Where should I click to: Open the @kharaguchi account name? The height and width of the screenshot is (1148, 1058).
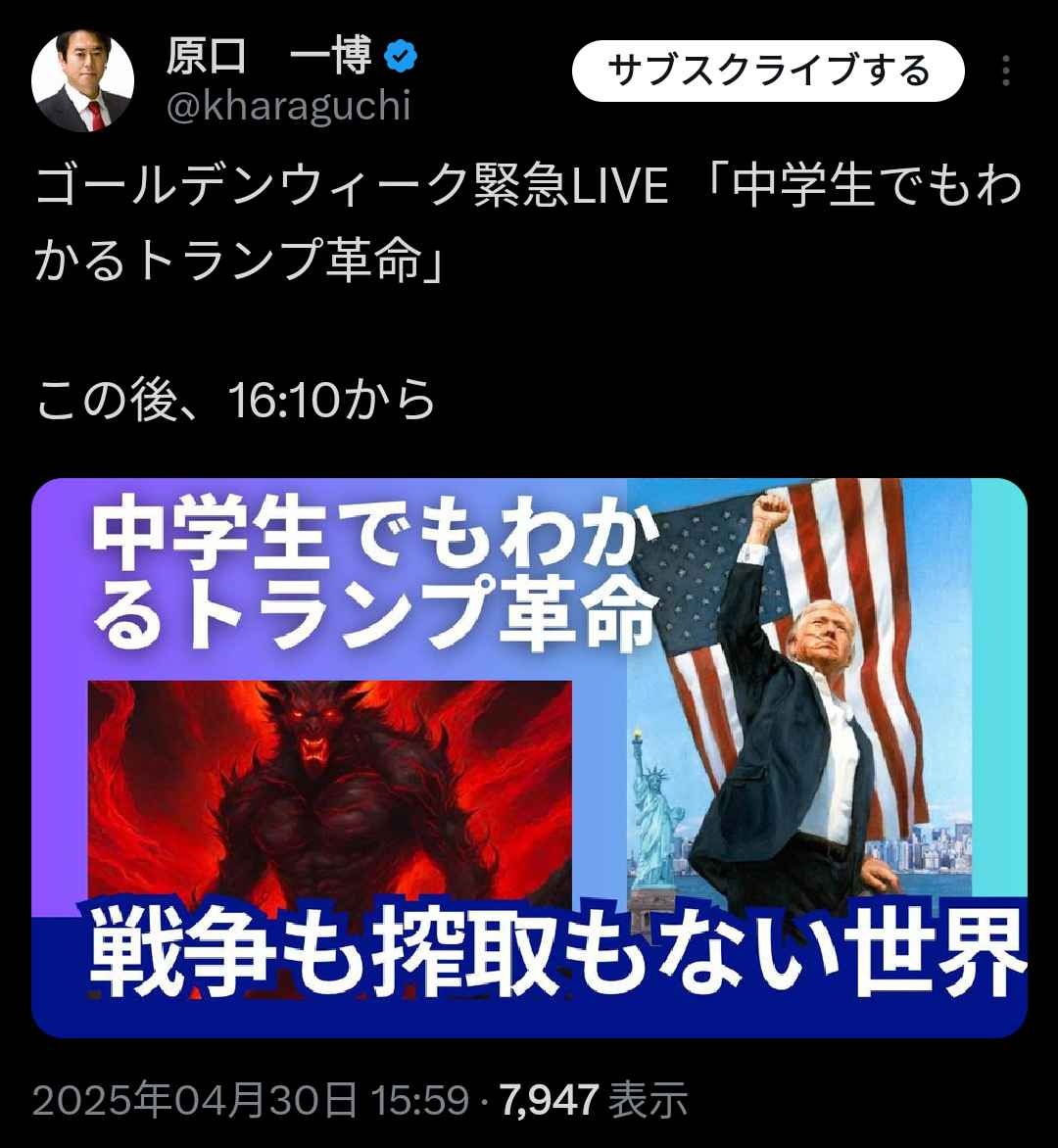(288, 106)
